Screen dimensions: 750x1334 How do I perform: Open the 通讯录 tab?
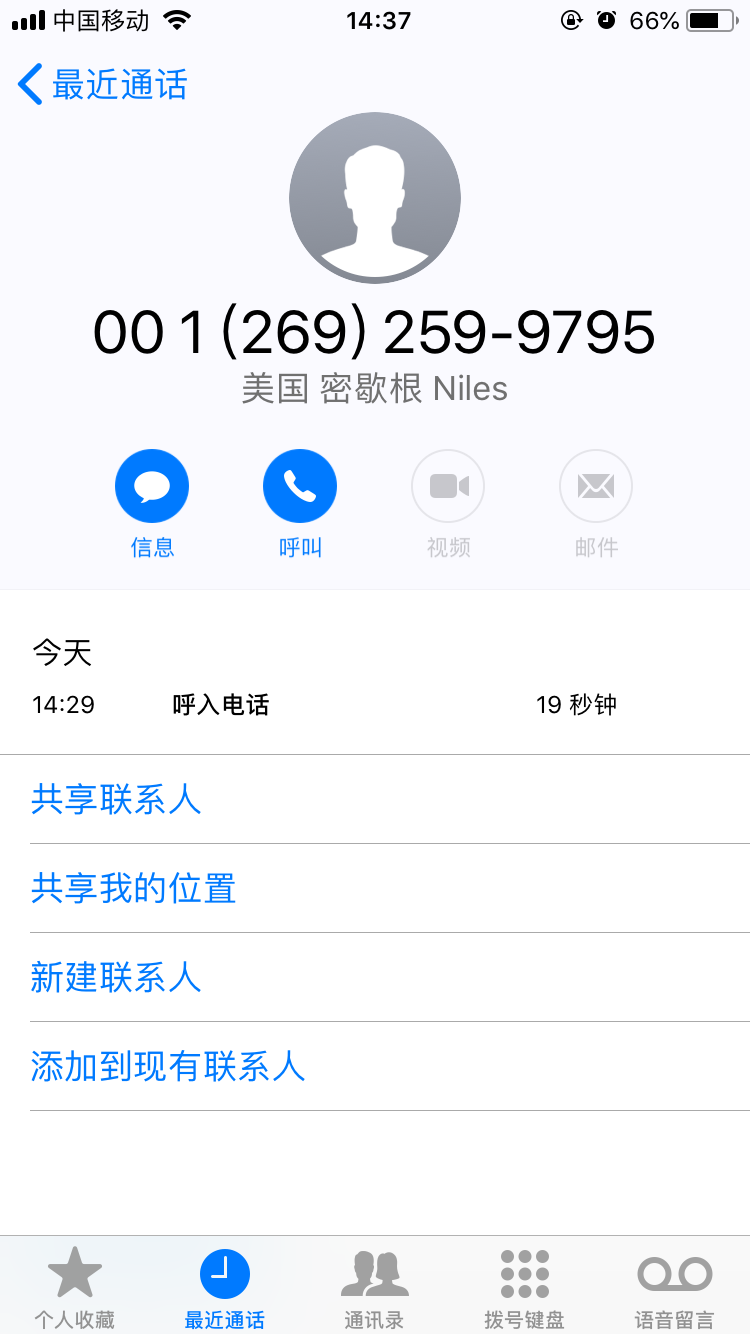point(375,1288)
